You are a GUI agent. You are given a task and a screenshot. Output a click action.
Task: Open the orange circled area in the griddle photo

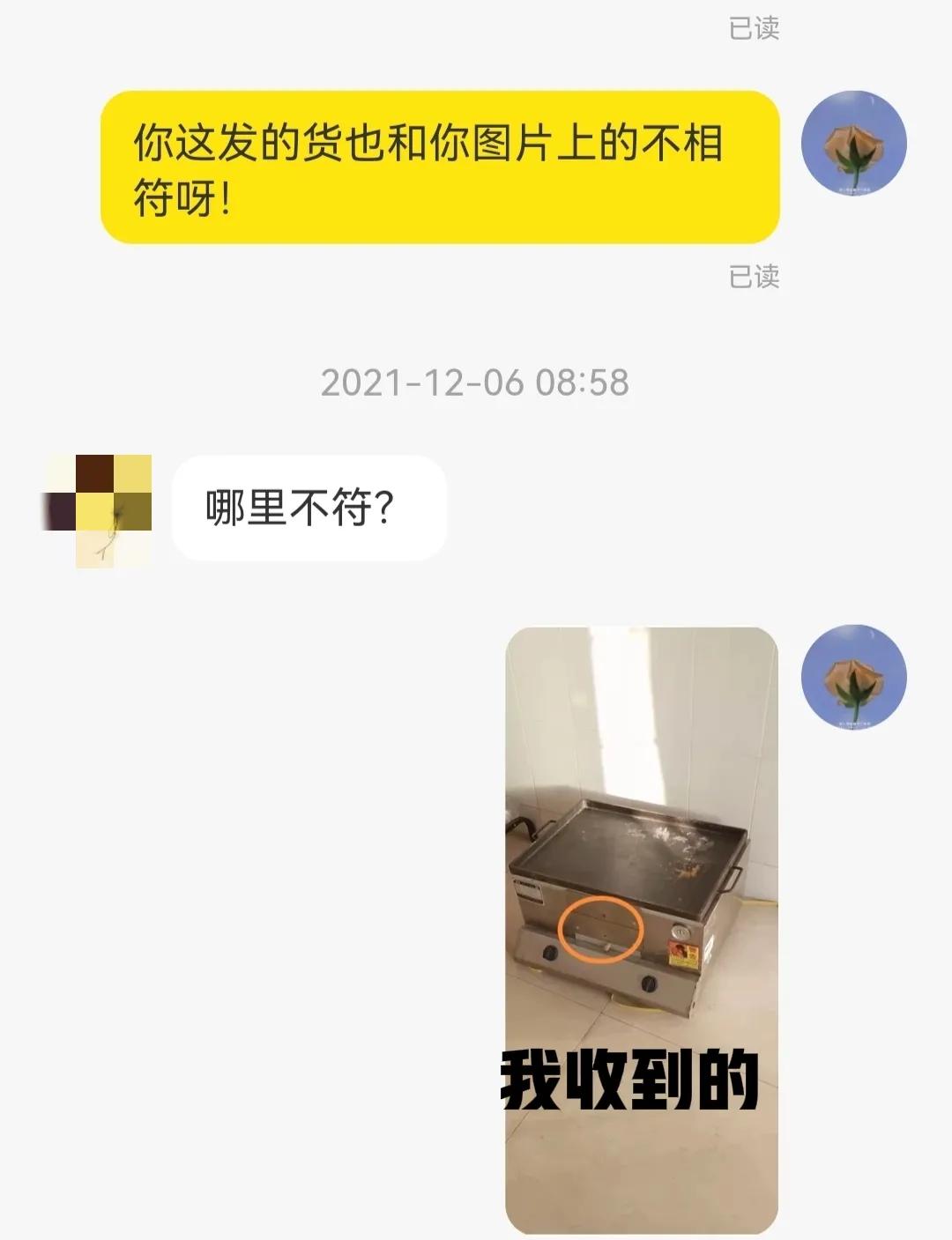[x=601, y=930]
